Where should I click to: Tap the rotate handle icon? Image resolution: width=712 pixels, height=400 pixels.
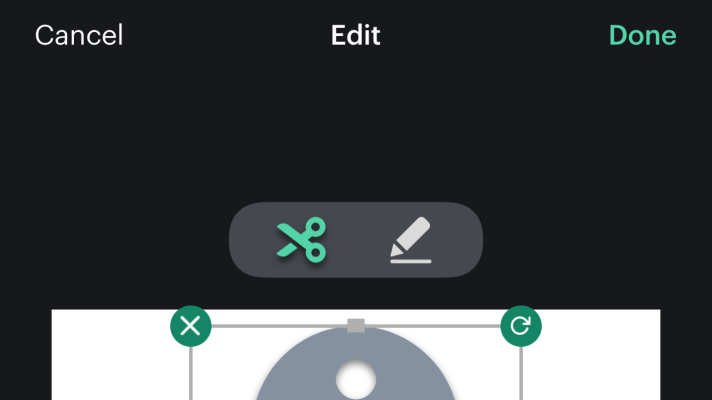click(521, 325)
